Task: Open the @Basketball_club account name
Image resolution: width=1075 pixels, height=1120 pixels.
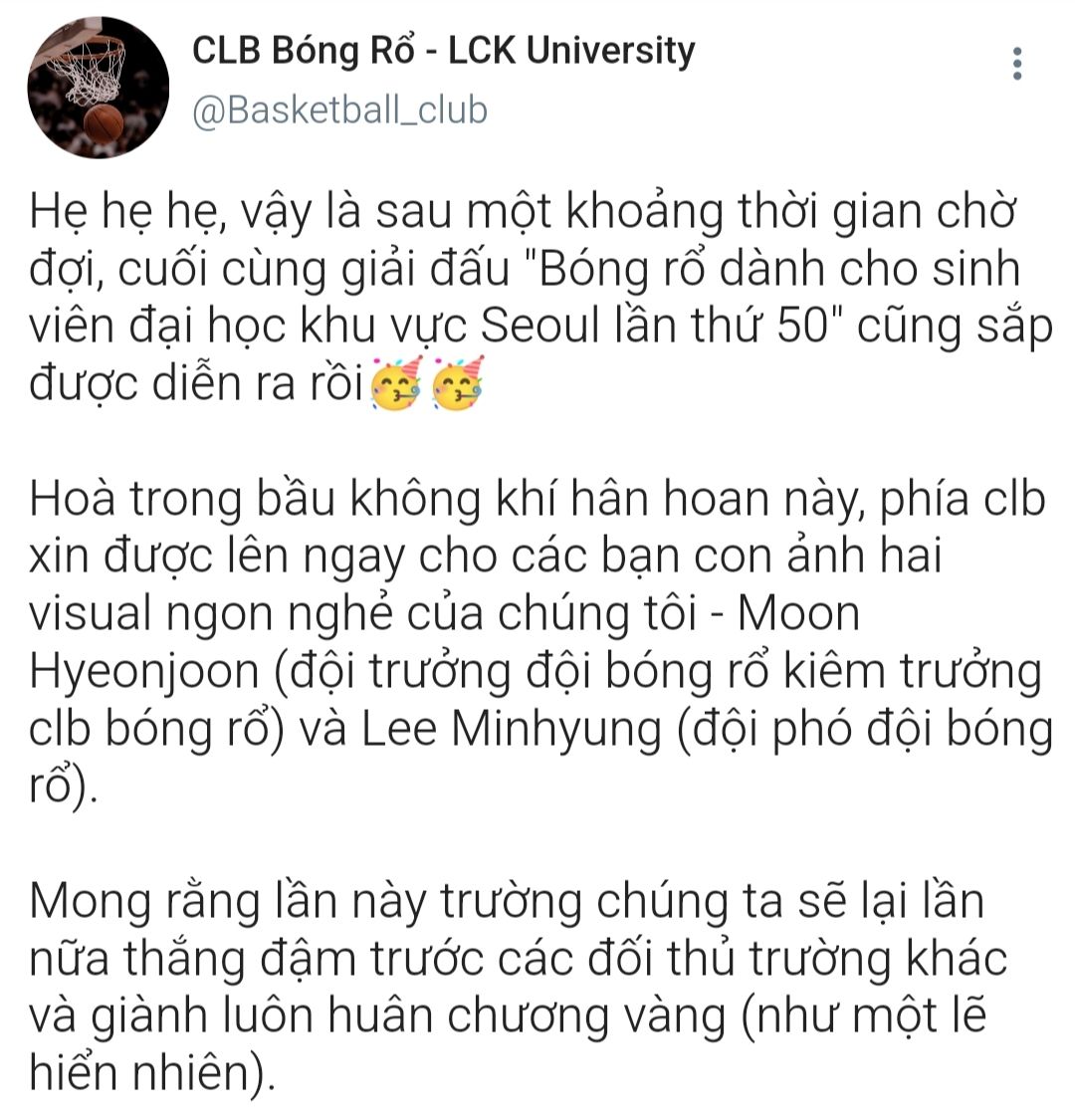Action: click(x=339, y=111)
